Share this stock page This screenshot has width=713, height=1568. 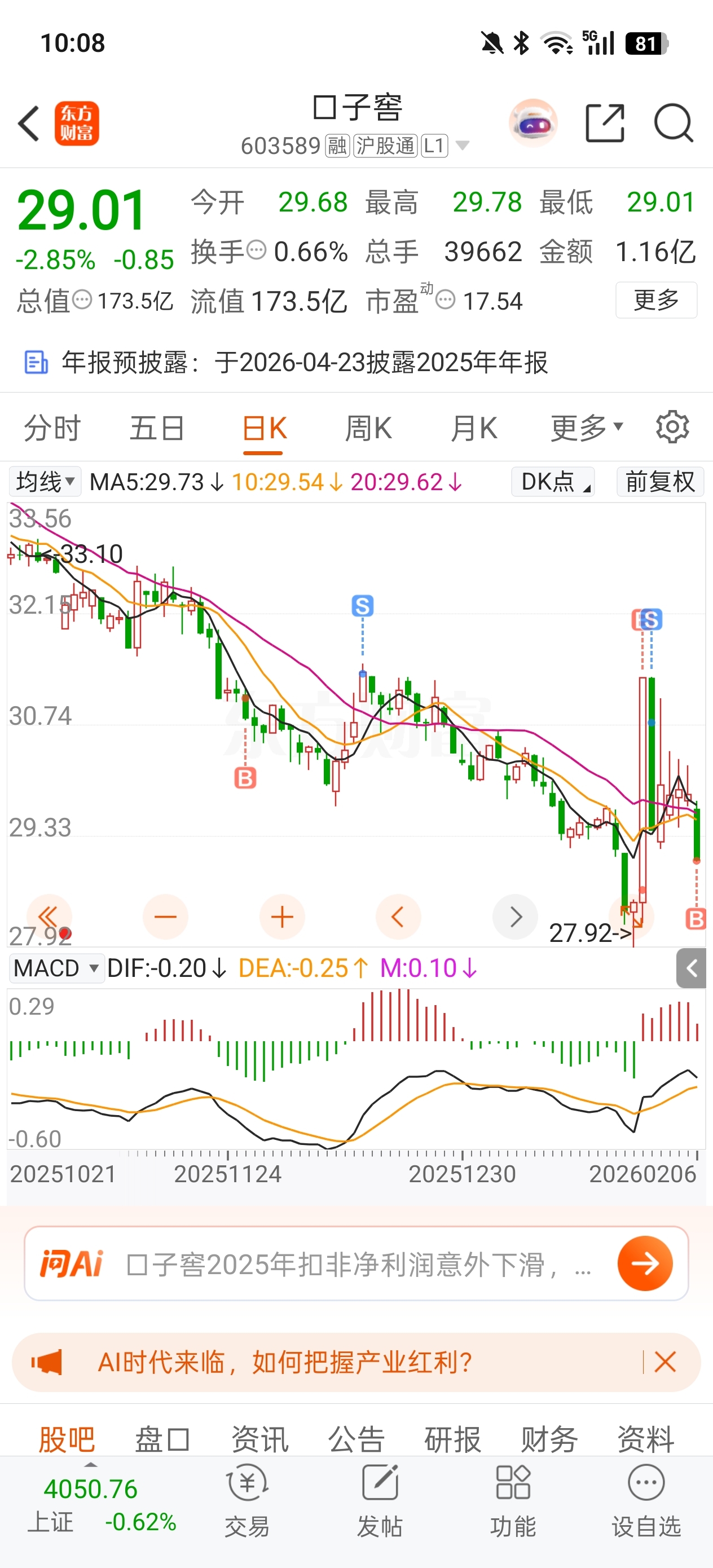point(605,124)
